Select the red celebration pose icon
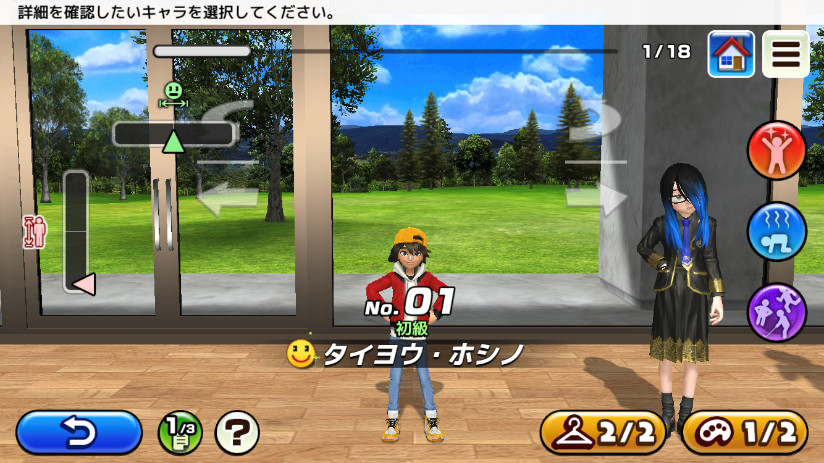Image resolution: width=824 pixels, height=463 pixels. coord(776,151)
